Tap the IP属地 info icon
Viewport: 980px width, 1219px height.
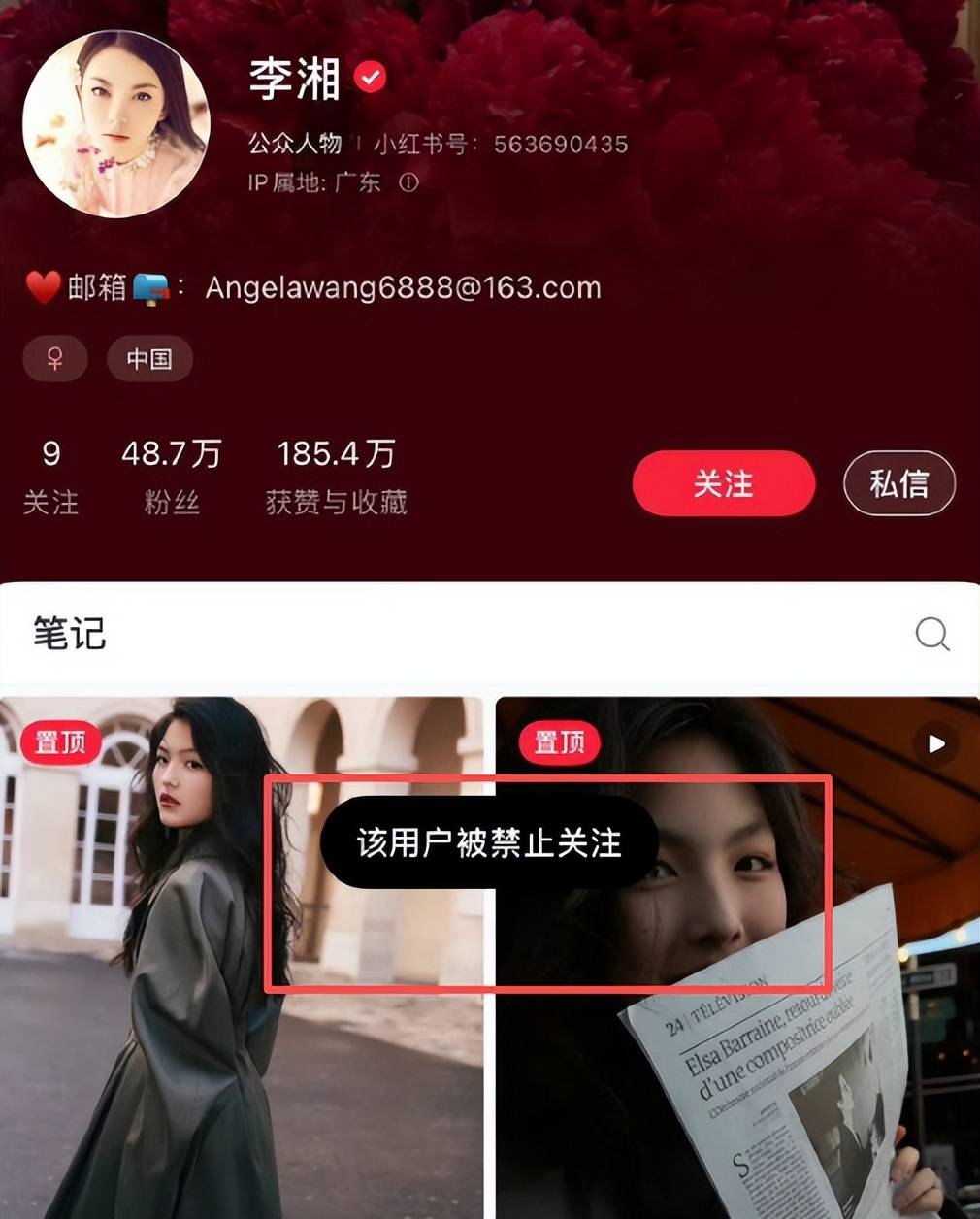[408, 182]
